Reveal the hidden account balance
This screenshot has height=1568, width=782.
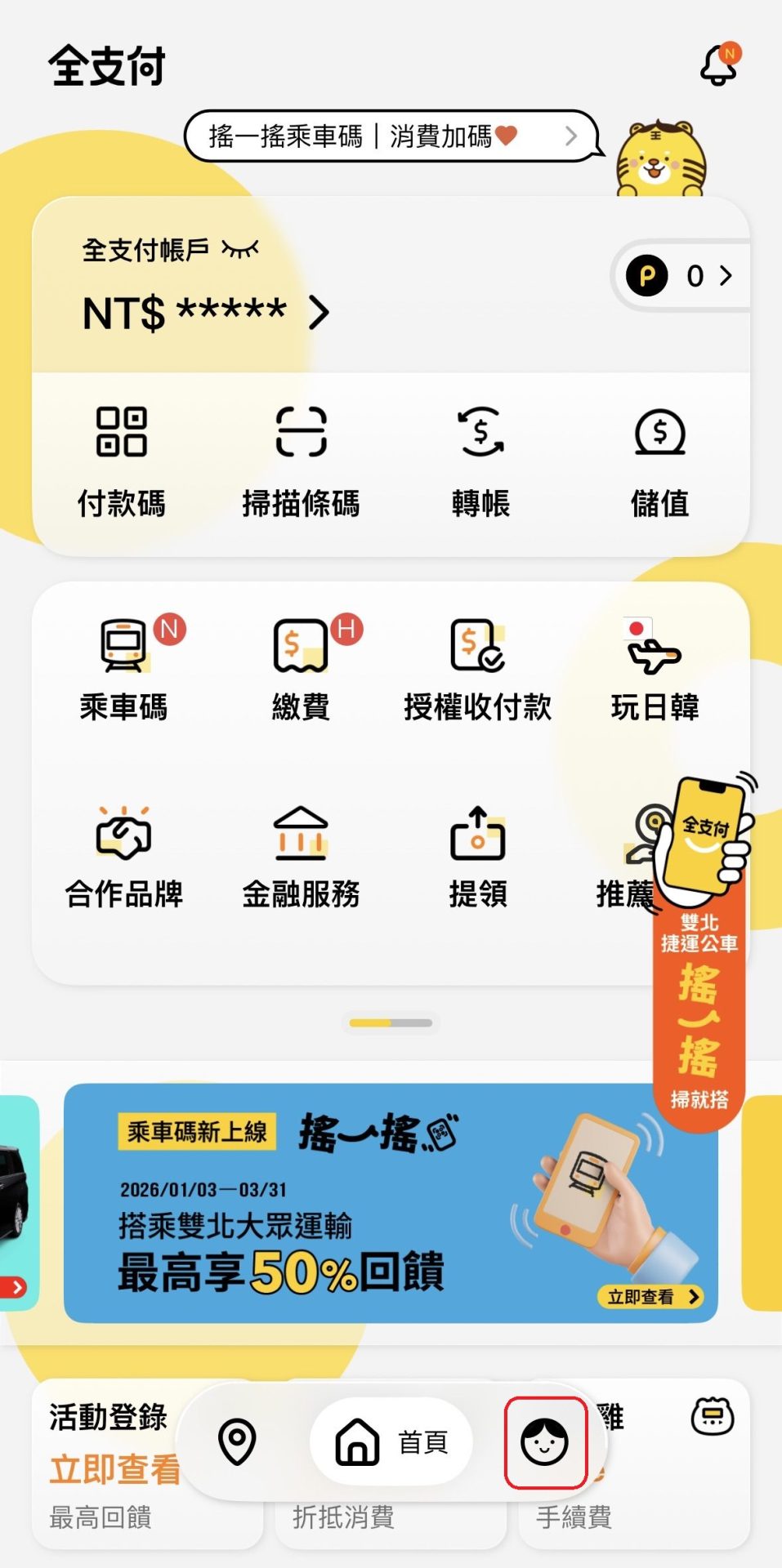240,249
